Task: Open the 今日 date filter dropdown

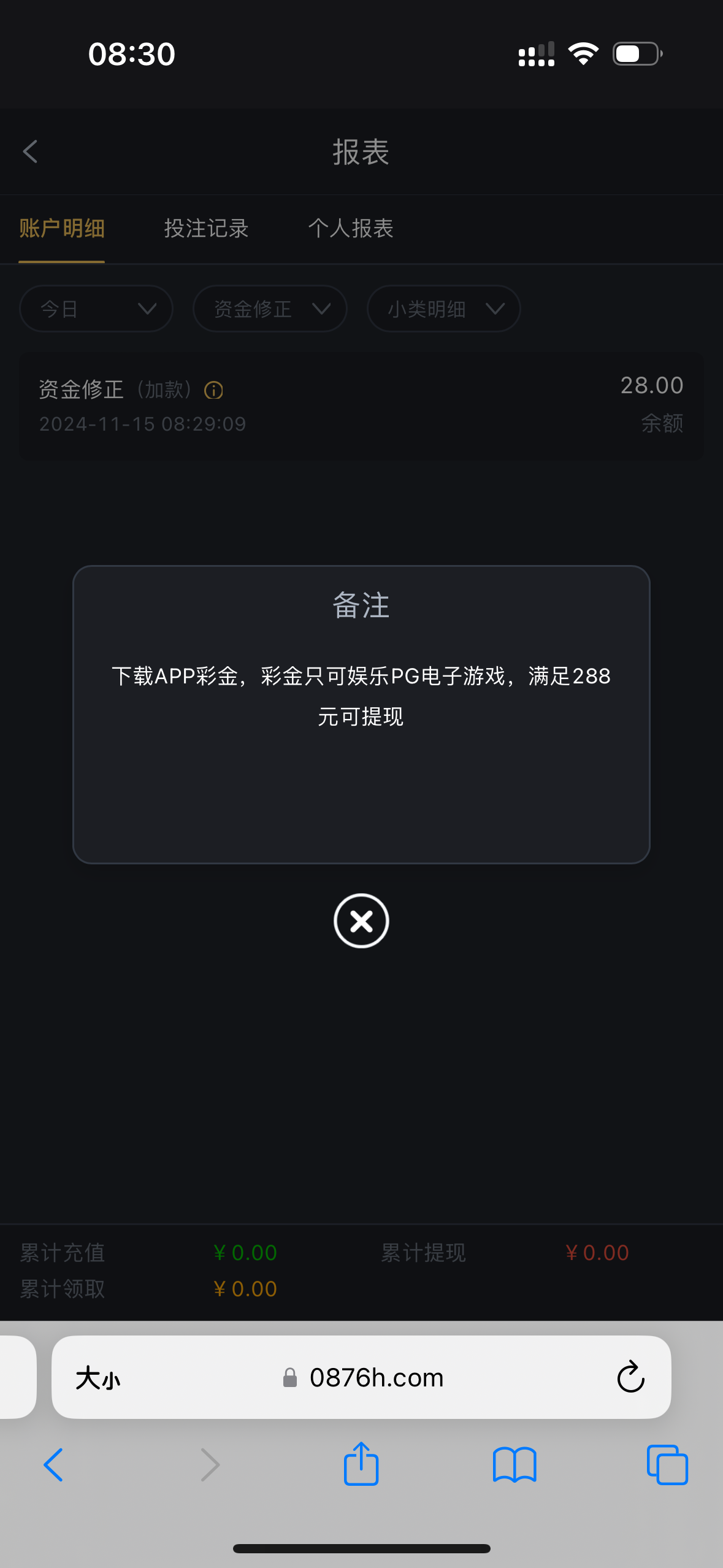Action: [x=96, y=309]
